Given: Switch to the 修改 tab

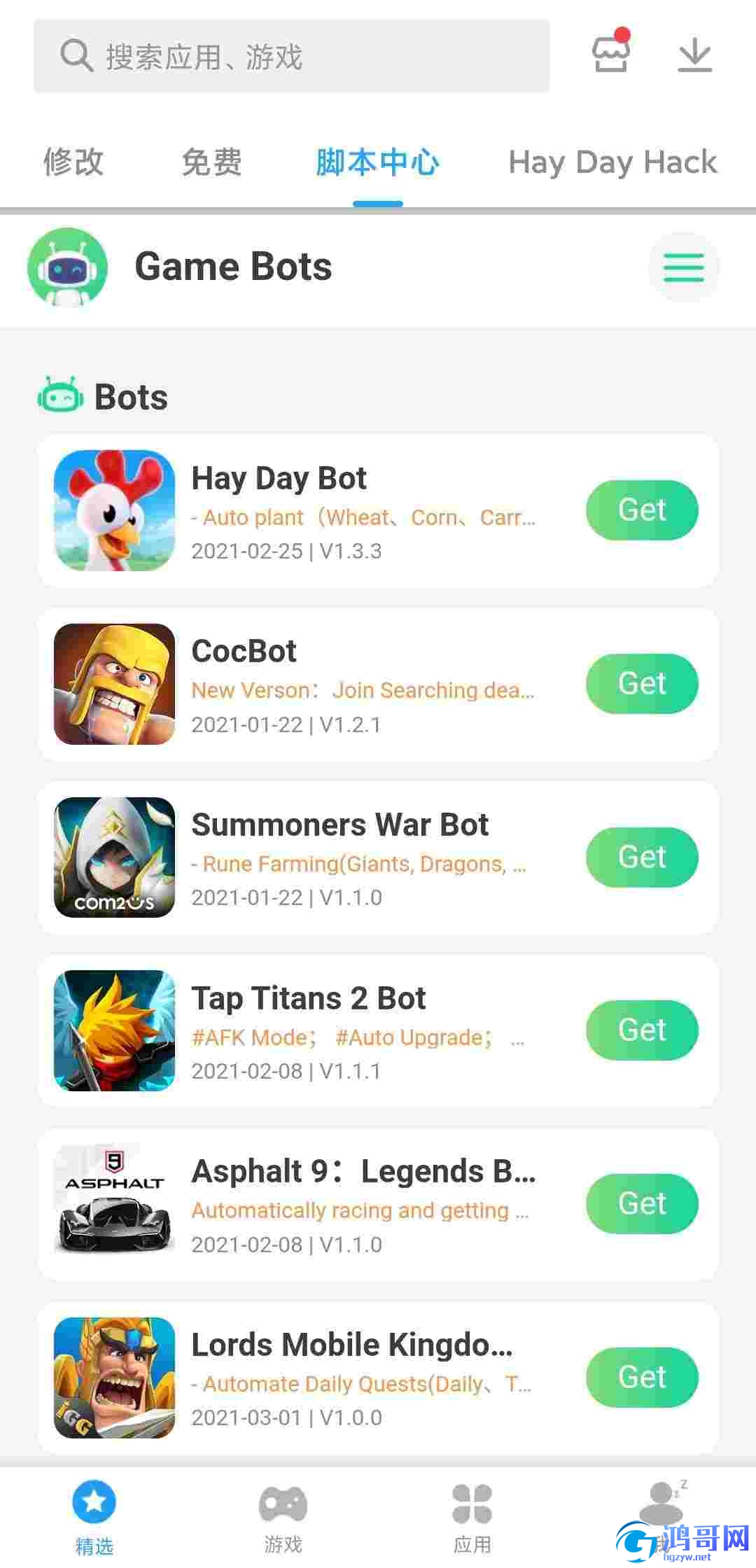Looking at the screenshot, I should (73, 162).
